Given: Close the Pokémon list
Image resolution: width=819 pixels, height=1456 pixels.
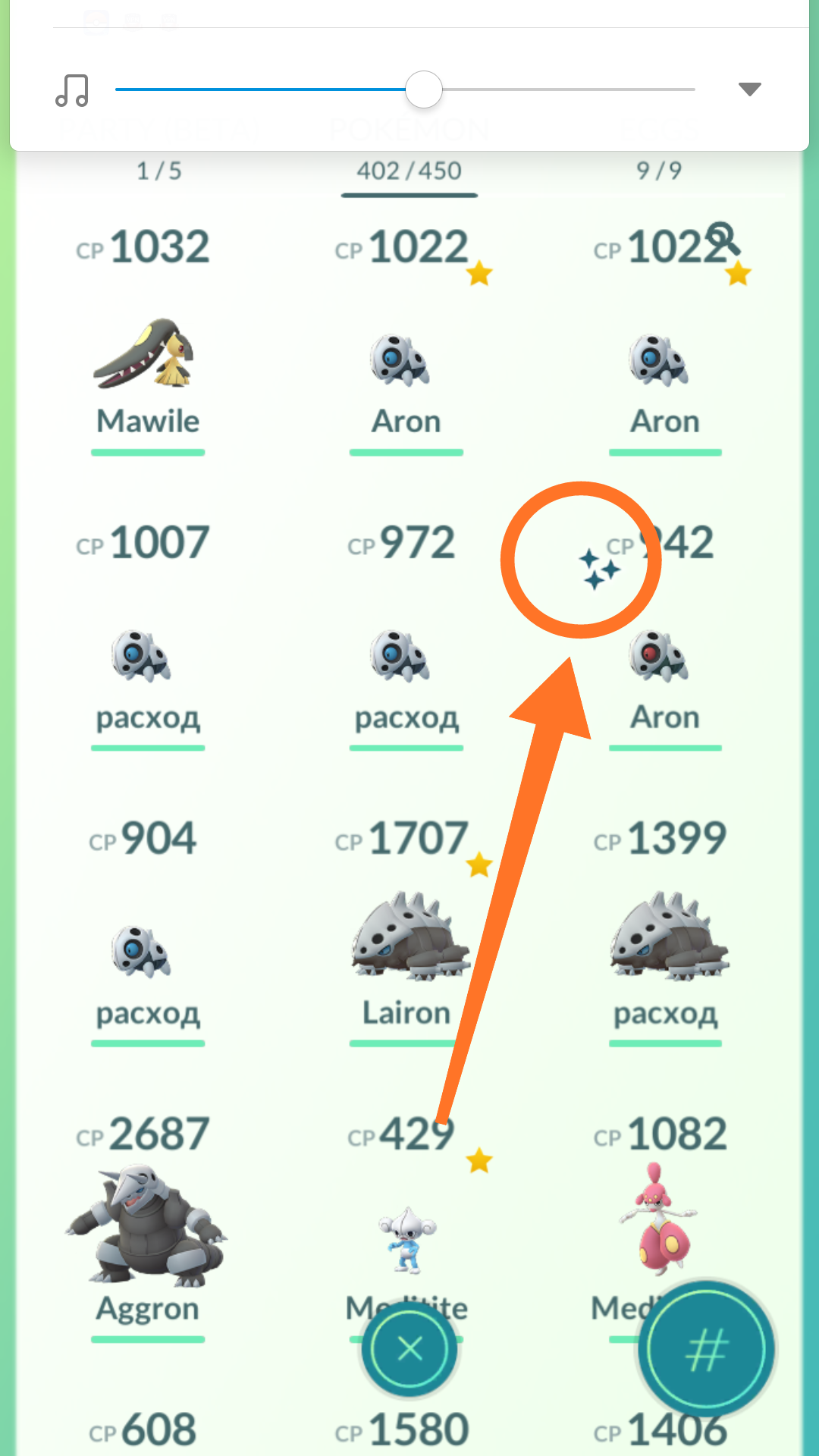Looking at the screenshot, I should tap(409, 1348).
